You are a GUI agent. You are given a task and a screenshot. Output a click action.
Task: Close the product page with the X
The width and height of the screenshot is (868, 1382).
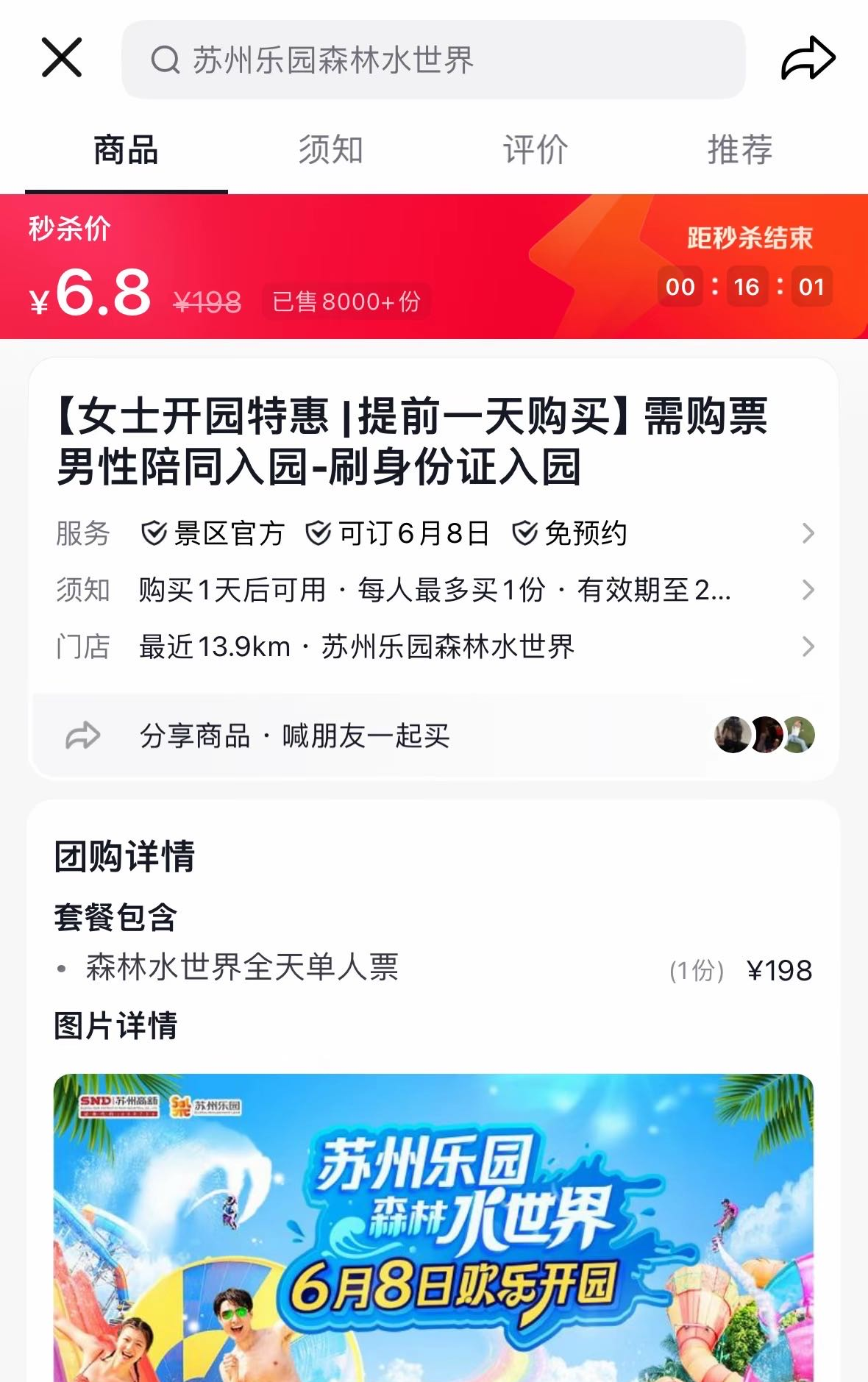(62, 58)
